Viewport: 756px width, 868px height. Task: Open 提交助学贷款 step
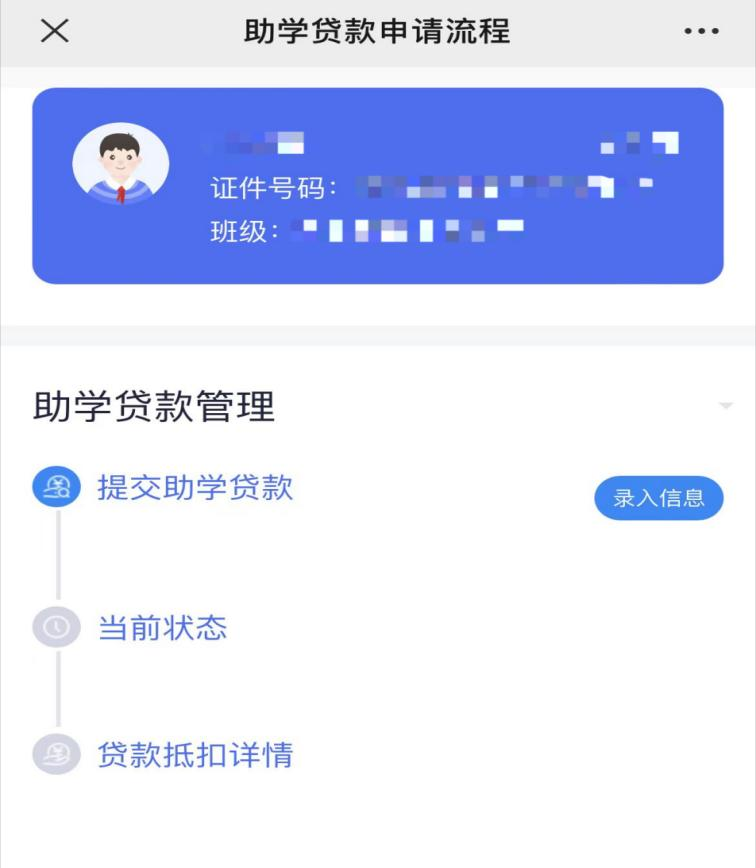[194, 488]
